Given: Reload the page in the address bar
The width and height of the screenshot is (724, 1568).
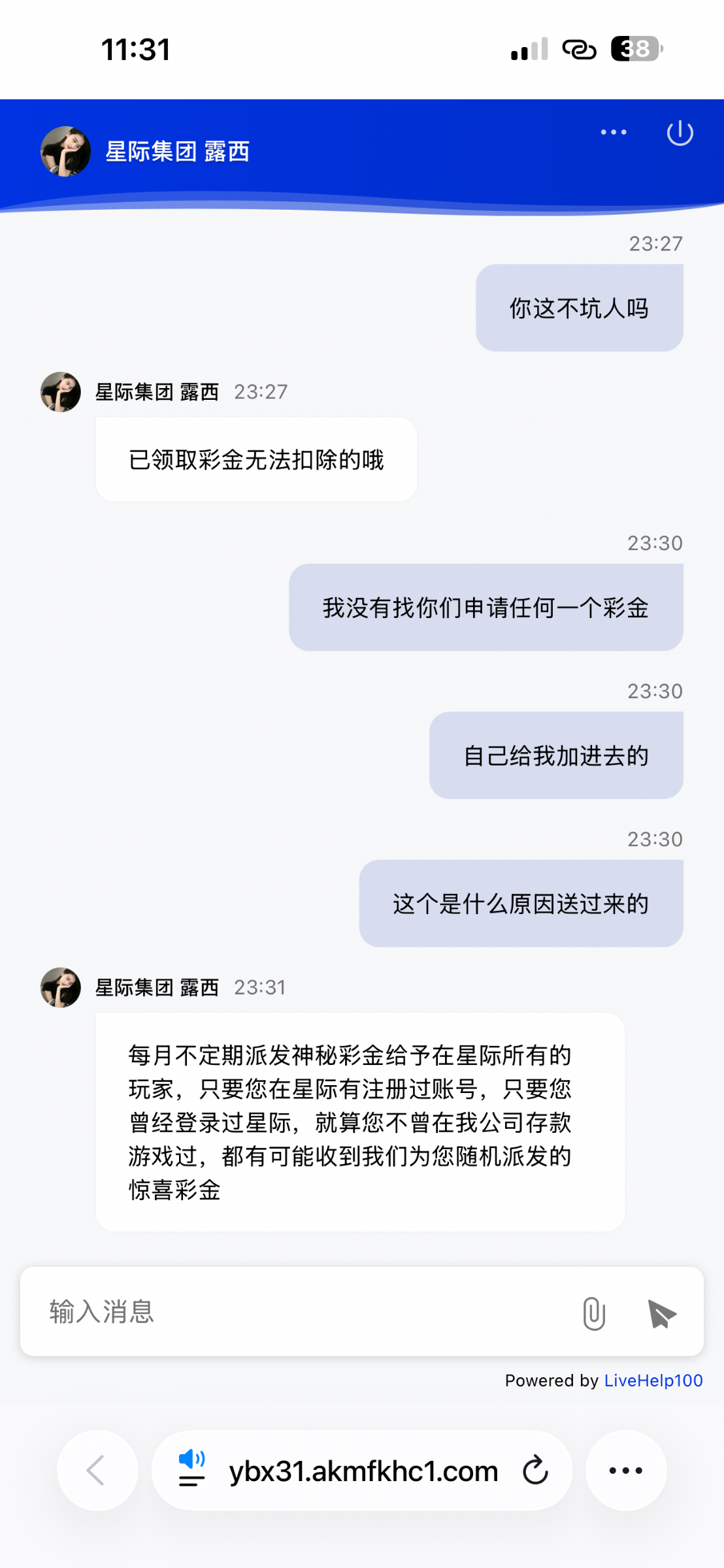Looking at the screenshot, I should pyautogui.click(x=535, y=1471).
